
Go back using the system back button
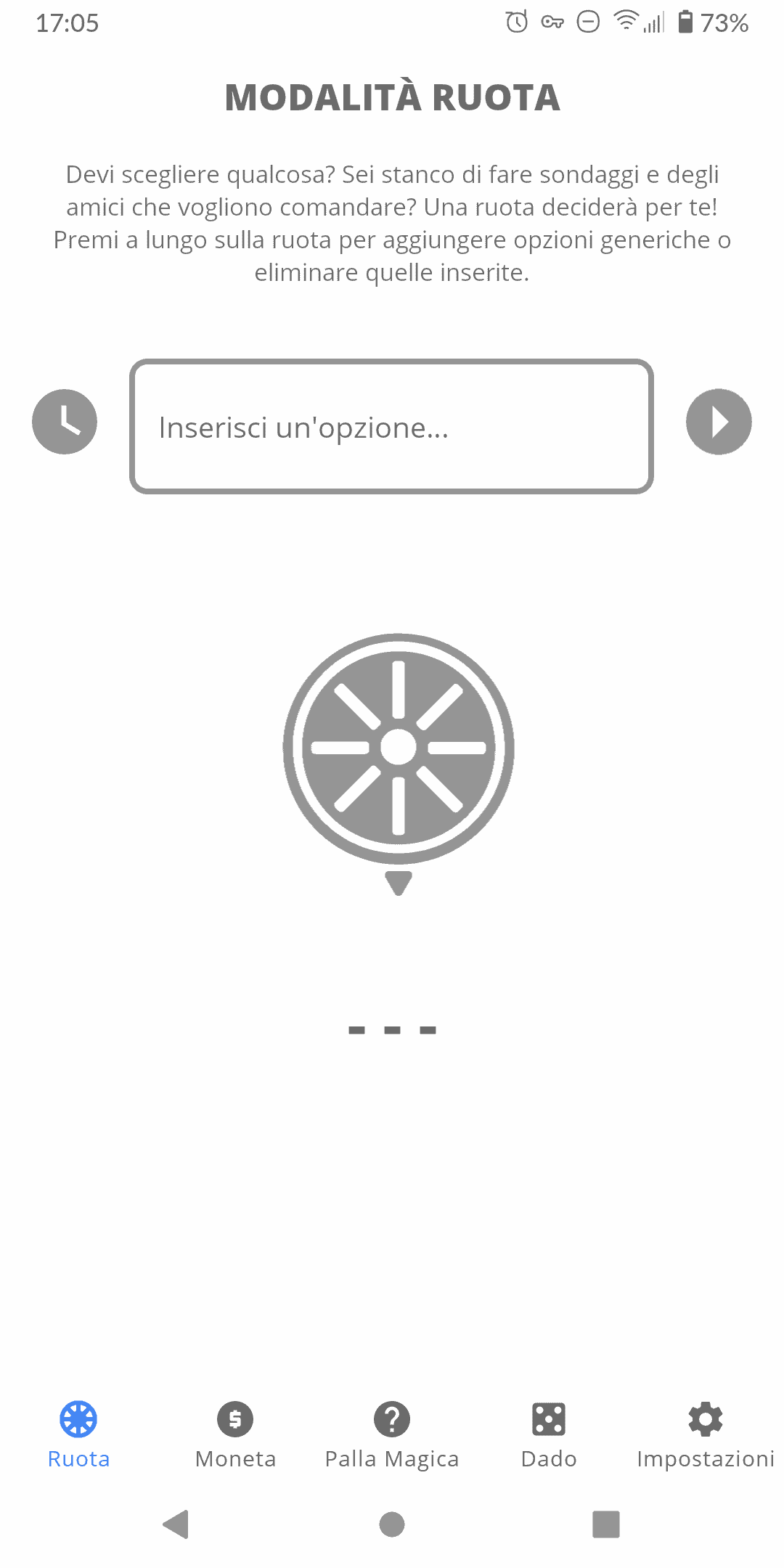point(176,1524)
